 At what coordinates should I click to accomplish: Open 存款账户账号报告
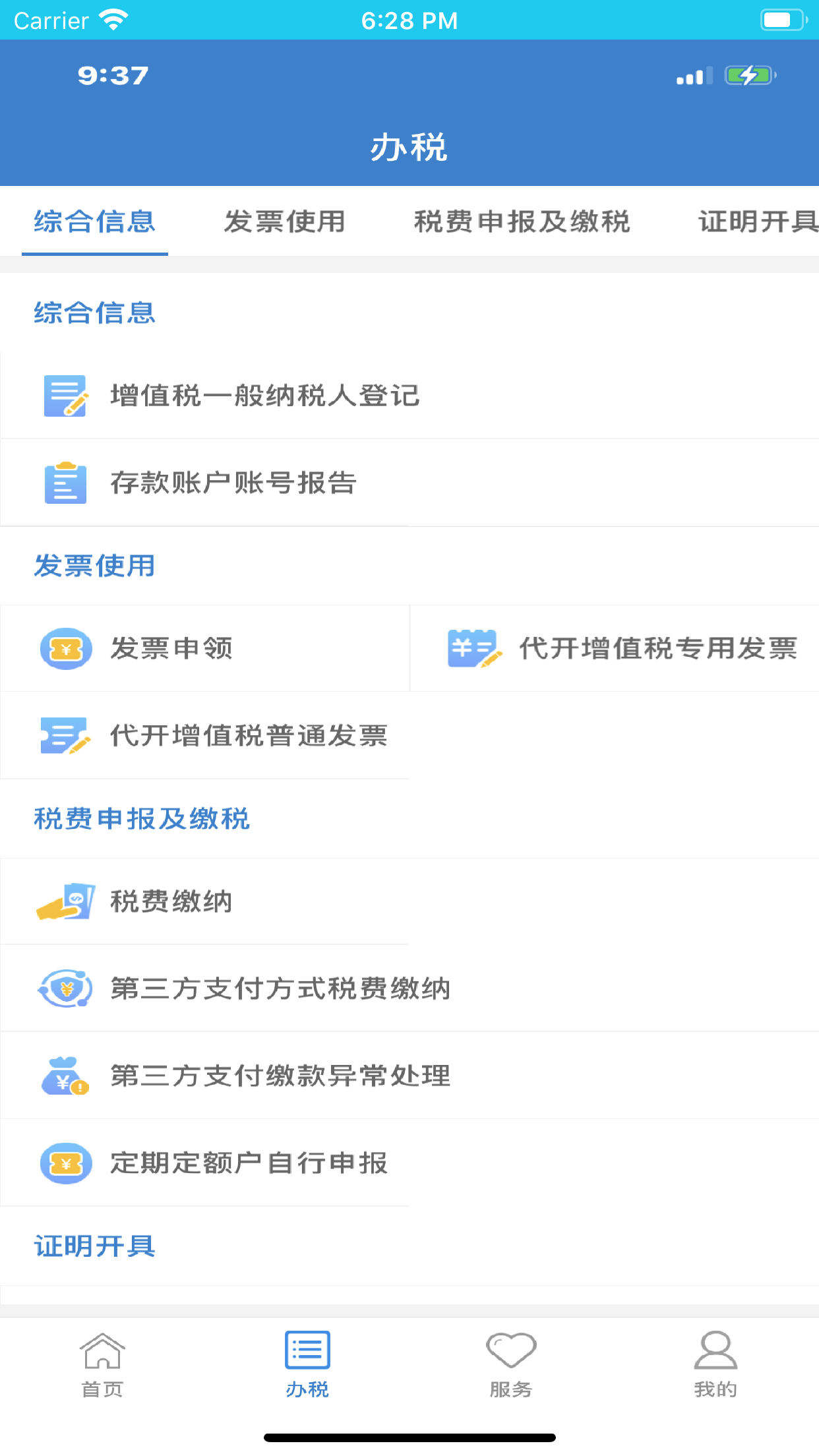233,483
